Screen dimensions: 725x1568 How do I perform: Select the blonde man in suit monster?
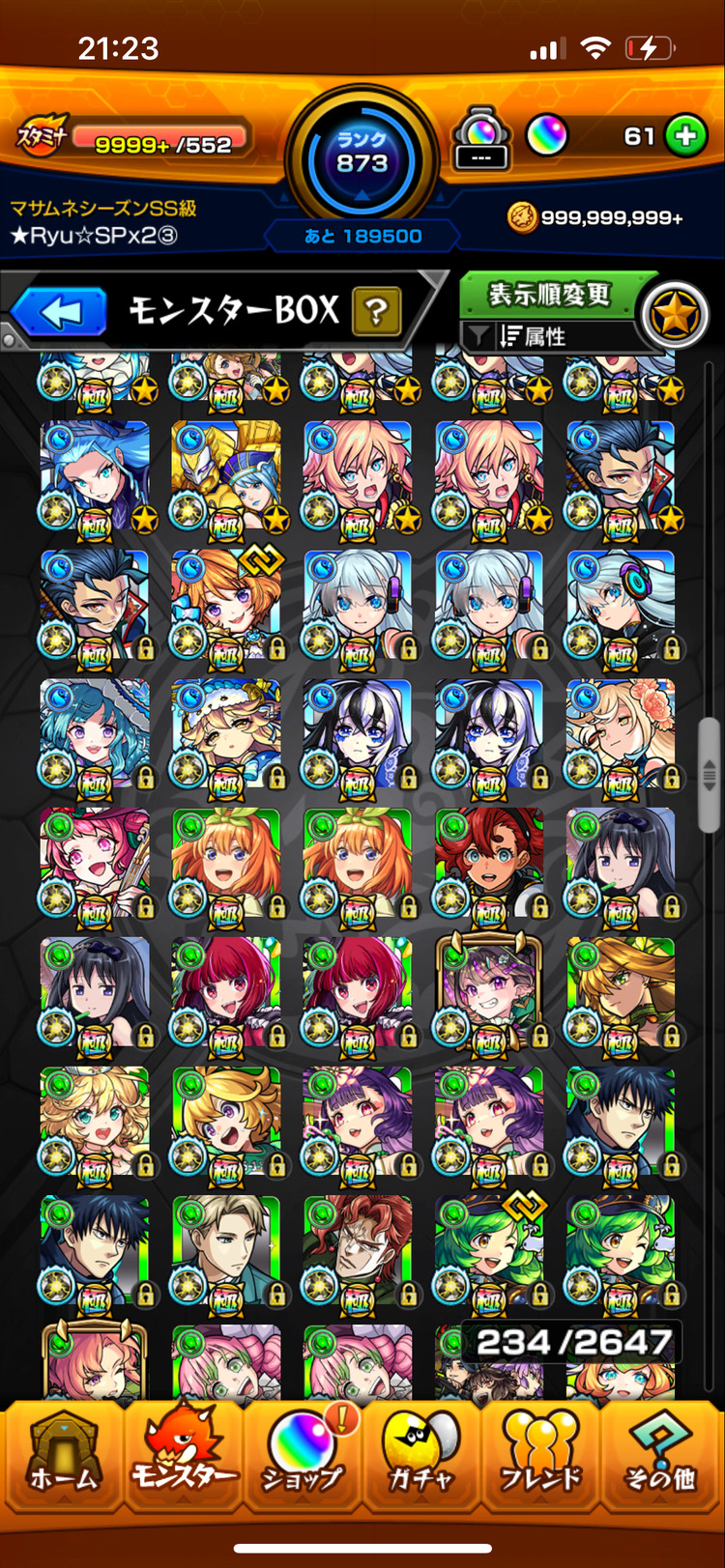[227, 1248]
